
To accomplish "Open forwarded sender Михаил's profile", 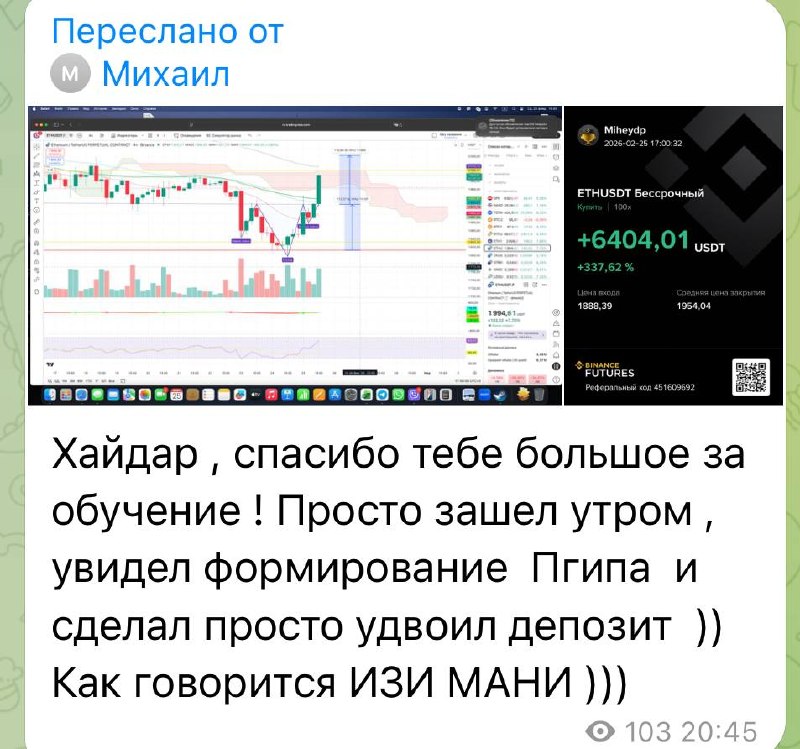I will point(165,73).
